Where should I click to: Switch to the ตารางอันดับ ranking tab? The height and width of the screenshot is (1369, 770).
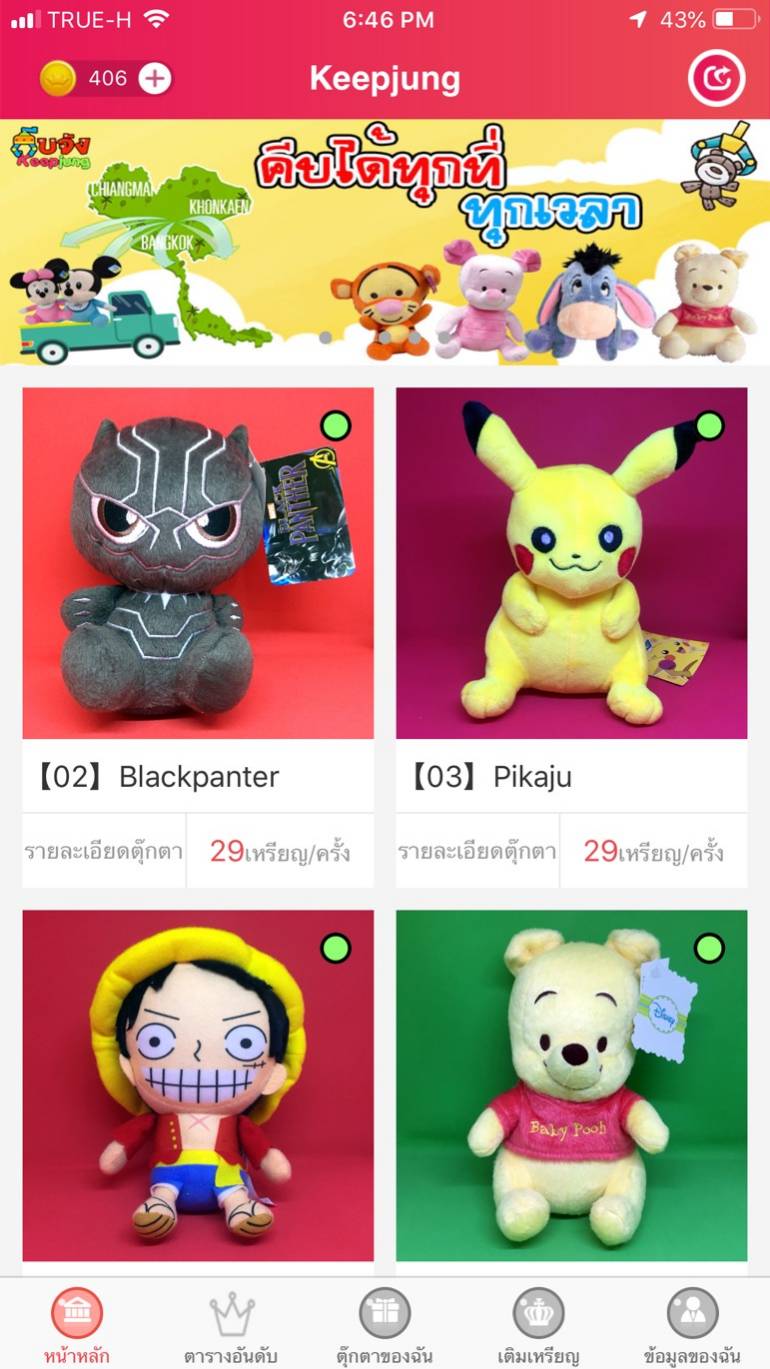(x=231, y=1325)
